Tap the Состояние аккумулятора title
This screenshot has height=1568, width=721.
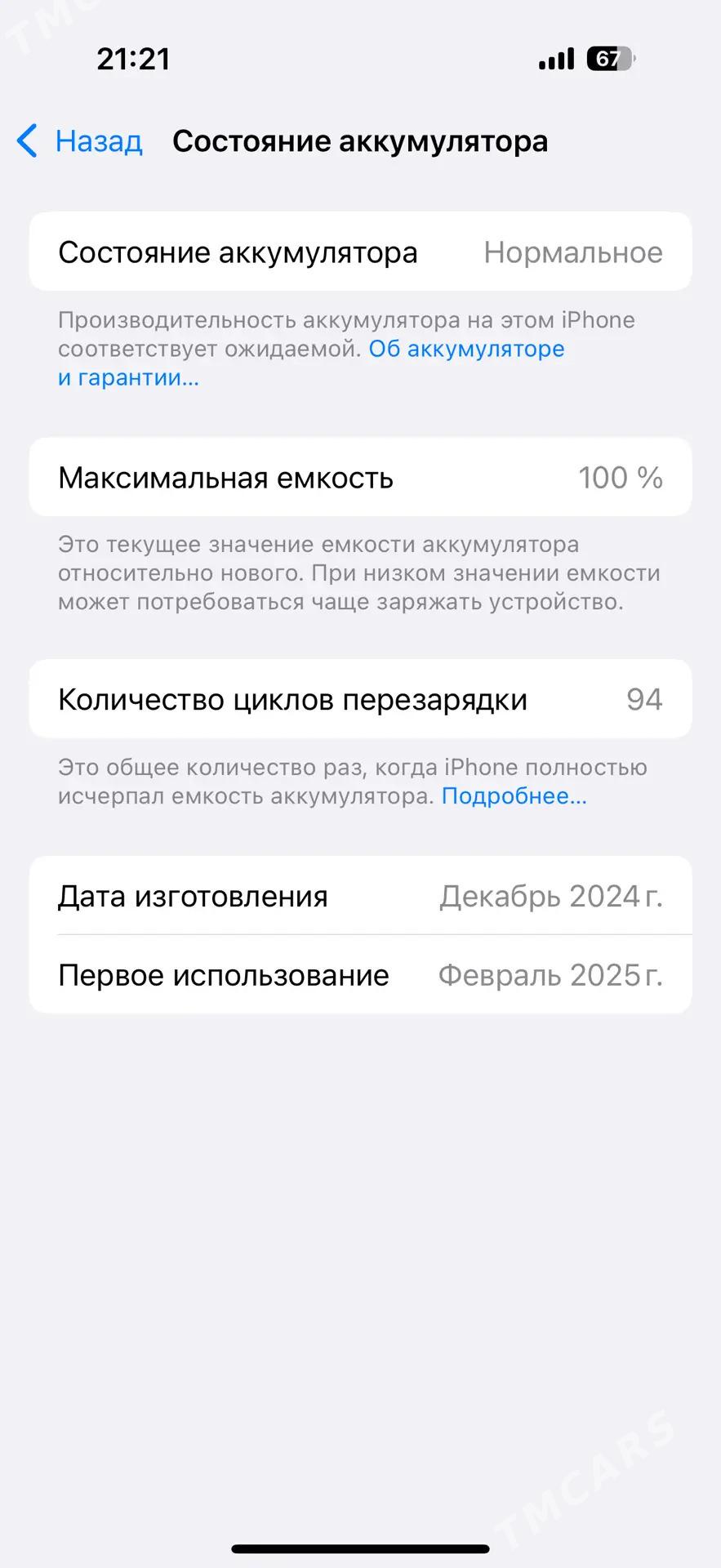(362, 140)
